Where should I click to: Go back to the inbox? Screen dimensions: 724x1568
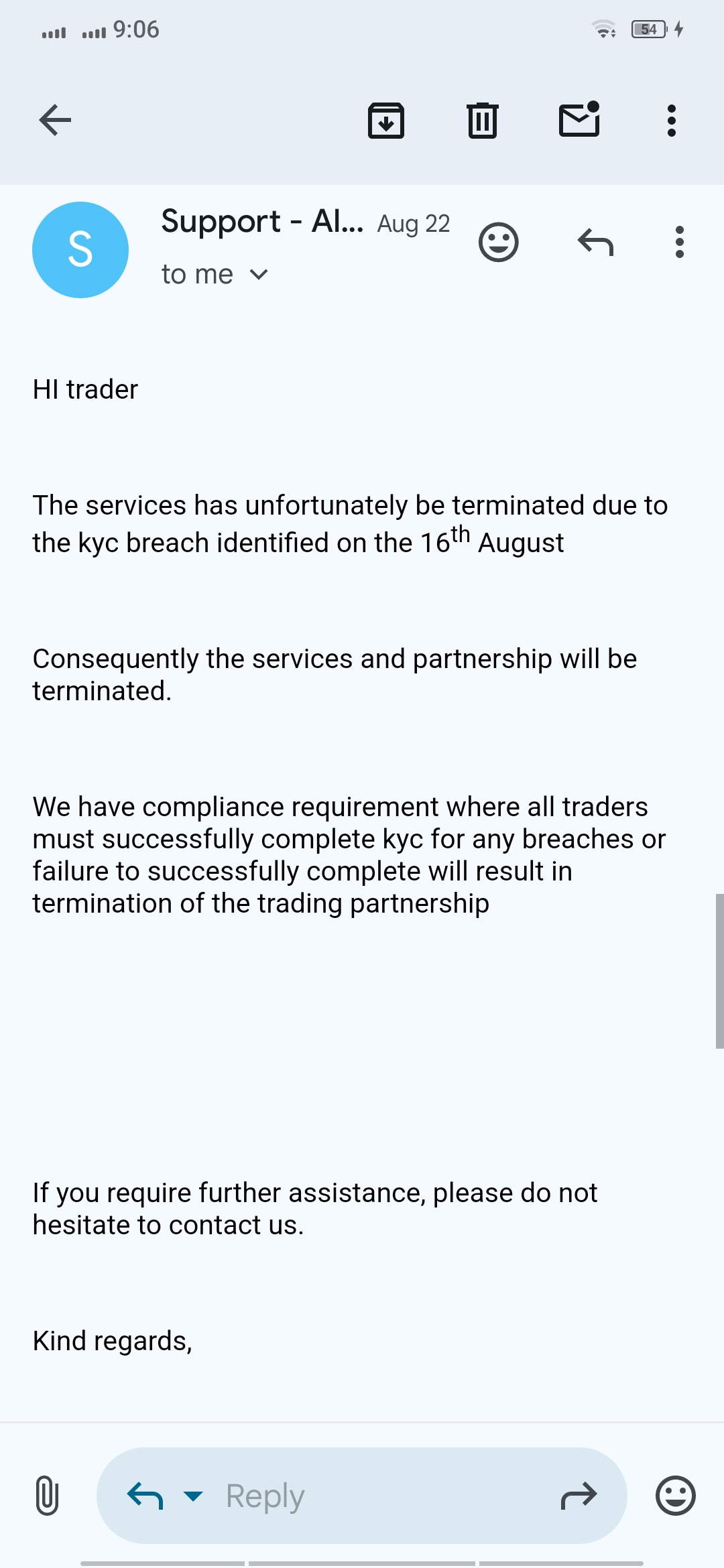point(55,121)
